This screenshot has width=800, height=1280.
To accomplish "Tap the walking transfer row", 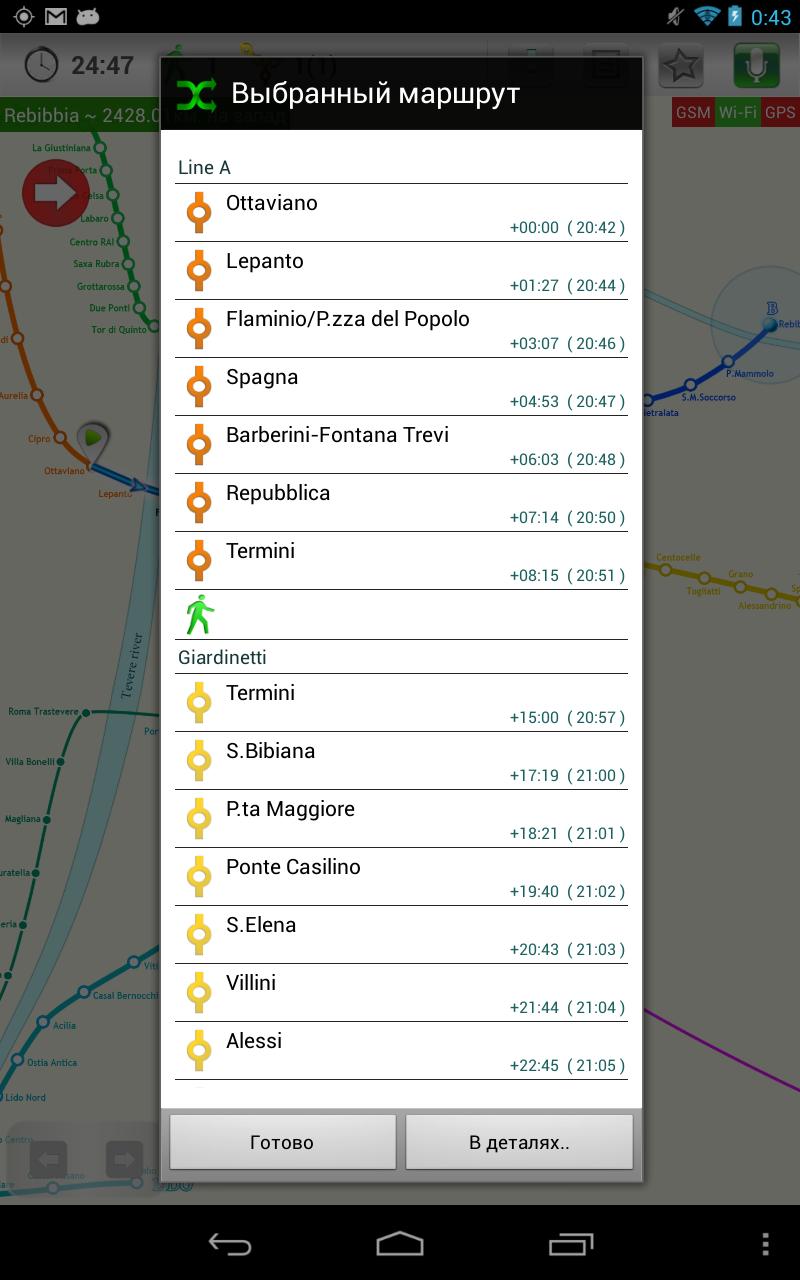I will 401,615.
